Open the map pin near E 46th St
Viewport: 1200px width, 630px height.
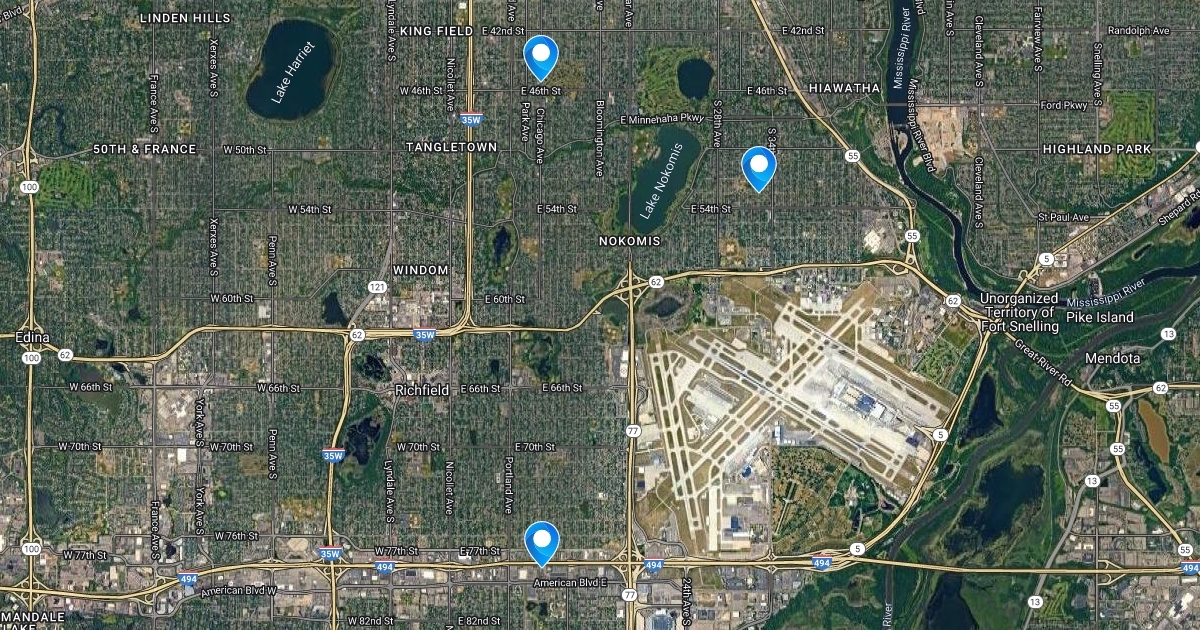[541, 55]
